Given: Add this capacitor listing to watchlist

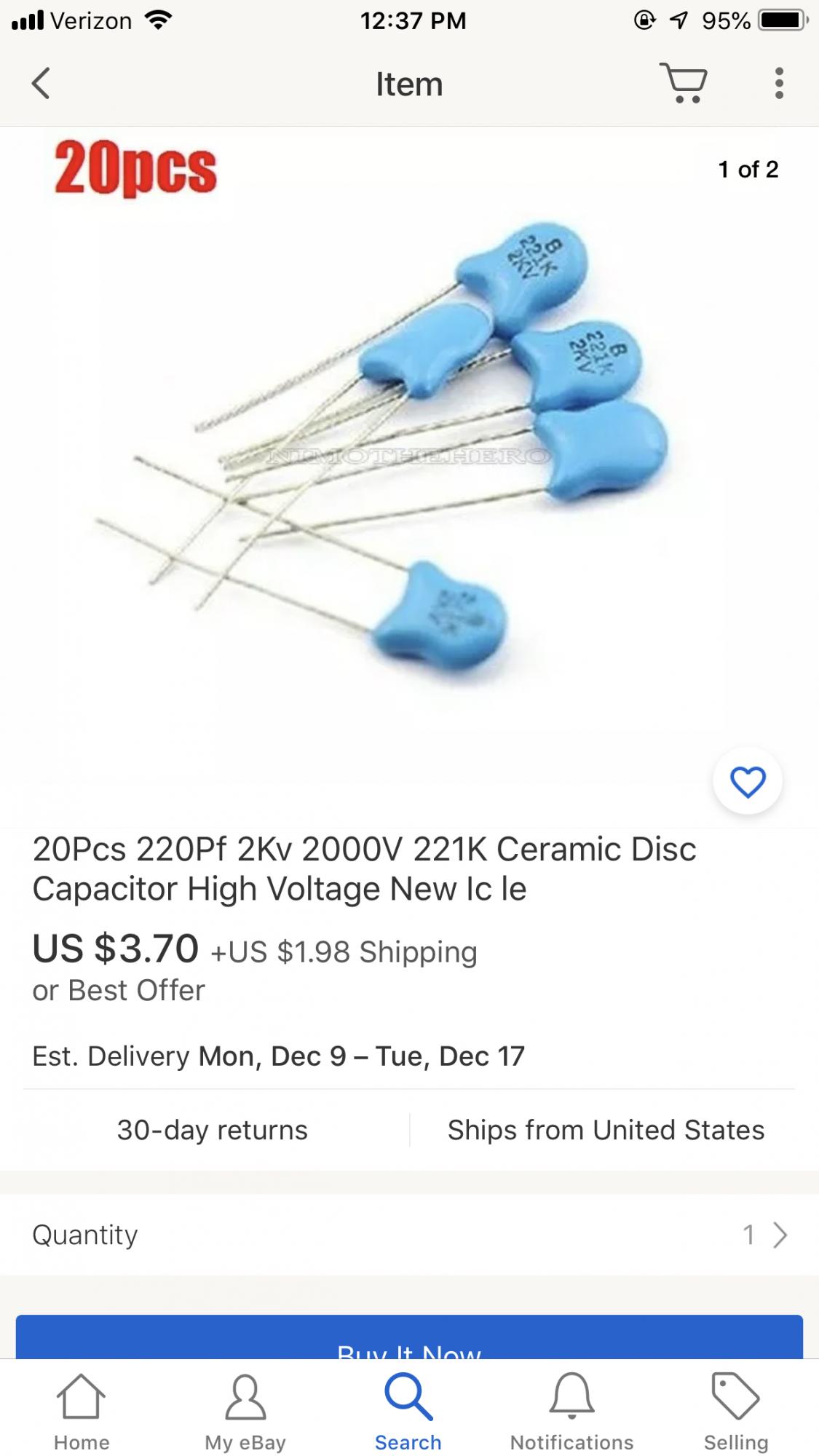Looking at the screenshot, I should (748, 782).
